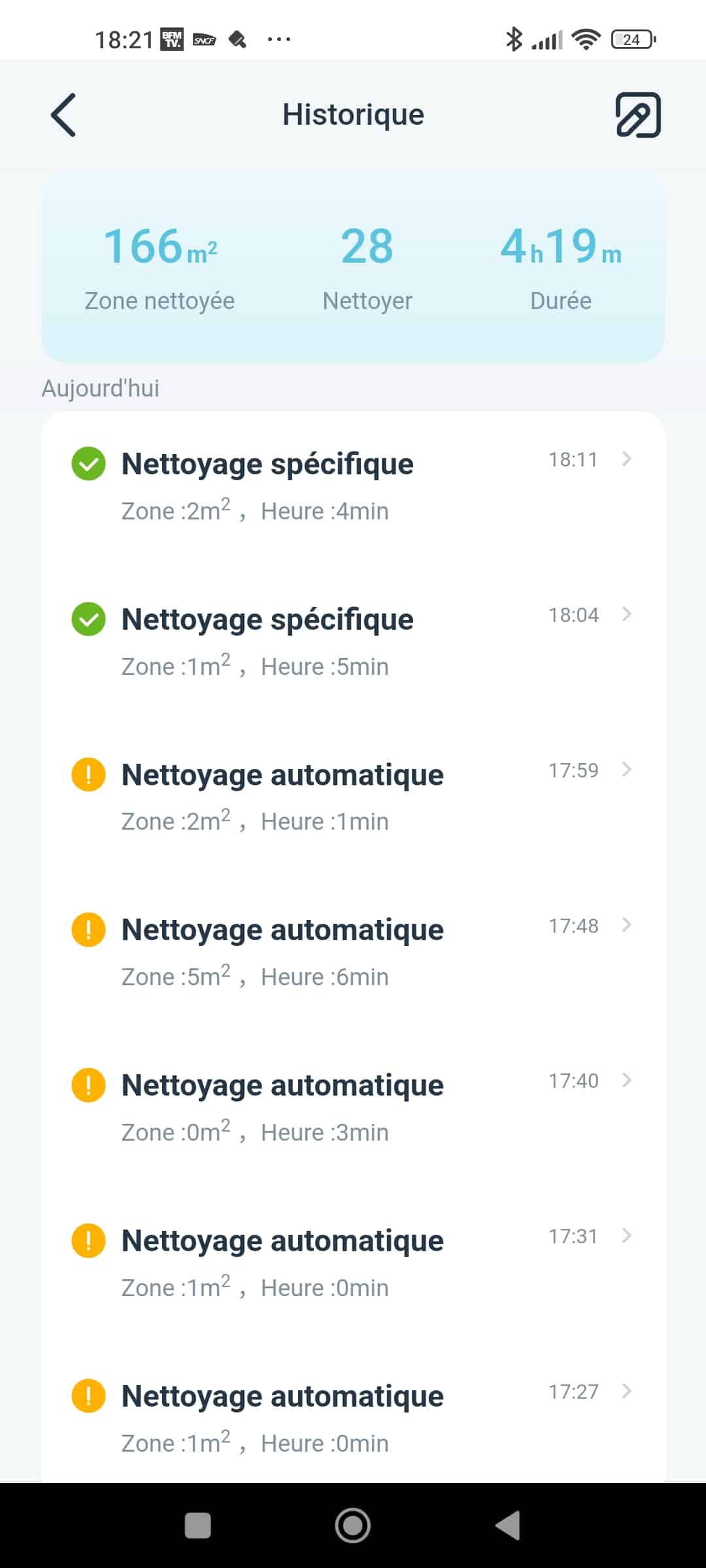The width and height of the screenshot is (706, 1568).
Task: Select the 17:40 Nettoyage automatique entry
Action: click(353, 1109)
